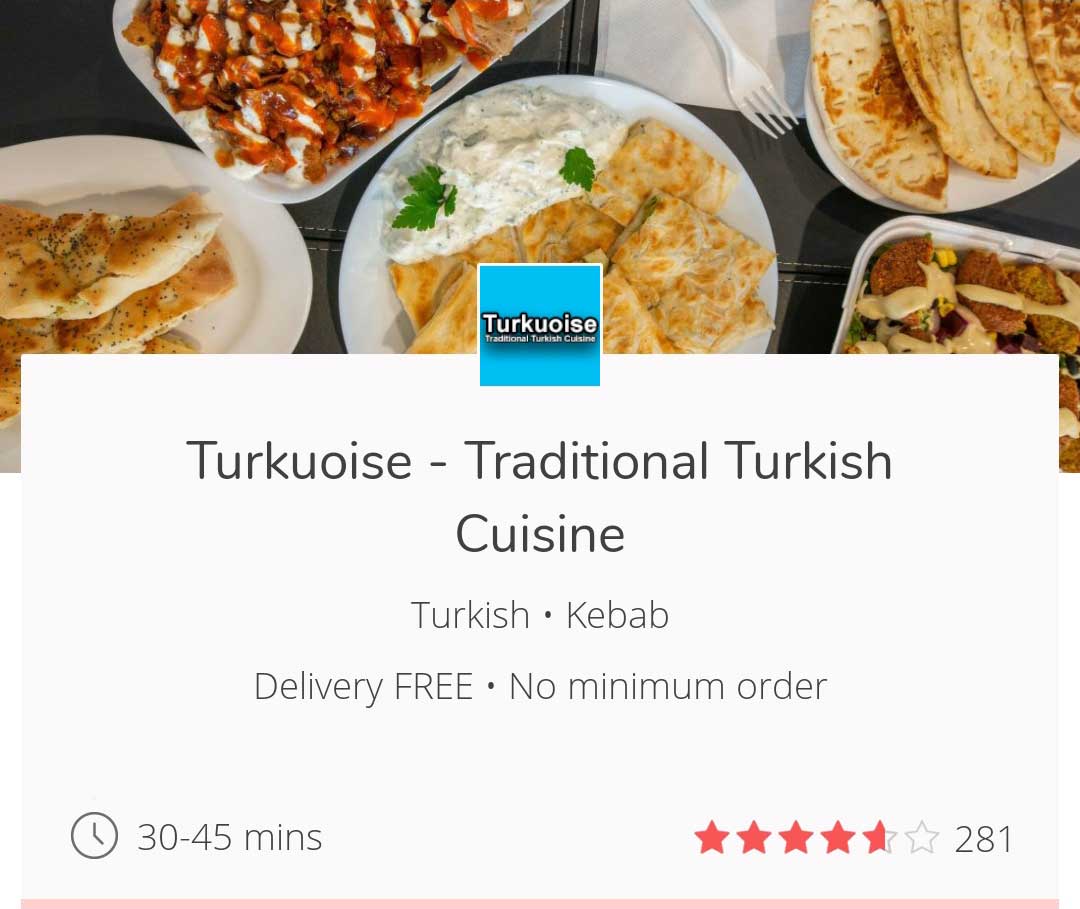The width and height of the screenshot is (1080, 909).
Task: Open the 281 reviews star rating
Action: (x=853, y=837)
